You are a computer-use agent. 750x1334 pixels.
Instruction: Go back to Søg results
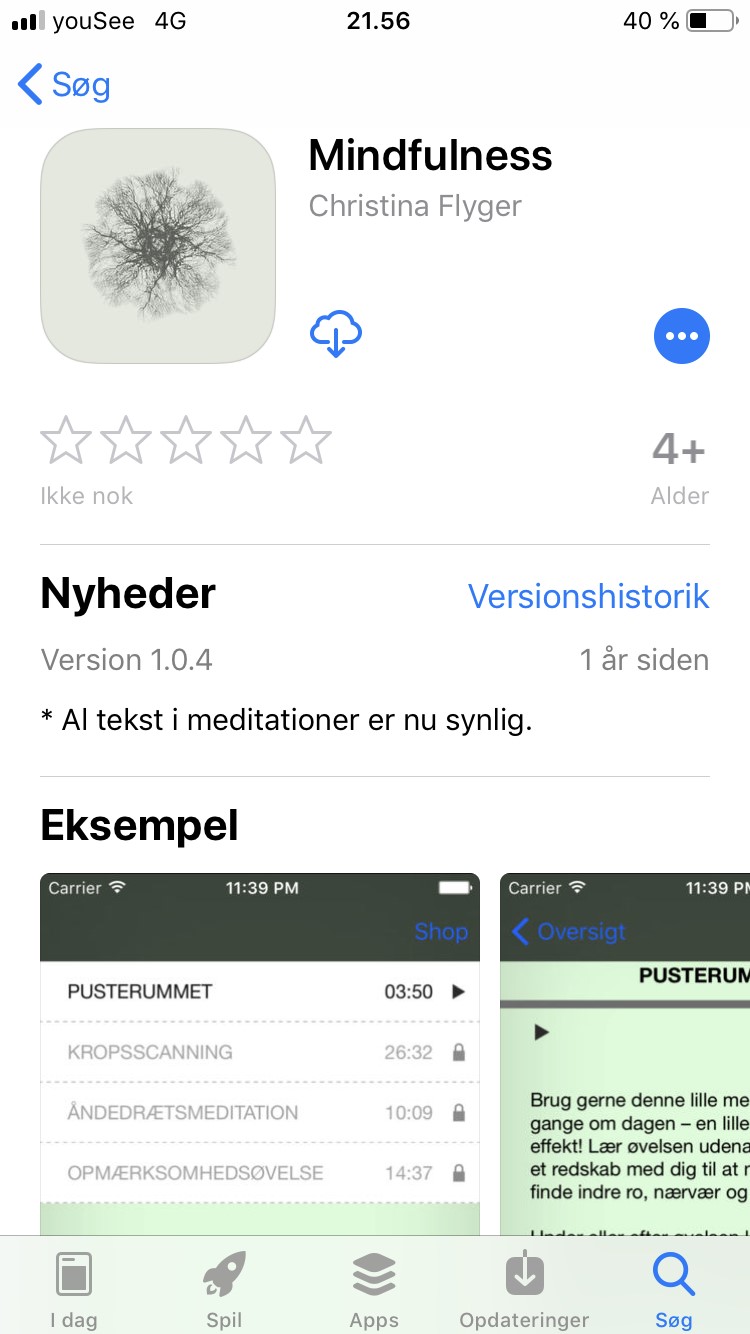[x=64, y=86]
